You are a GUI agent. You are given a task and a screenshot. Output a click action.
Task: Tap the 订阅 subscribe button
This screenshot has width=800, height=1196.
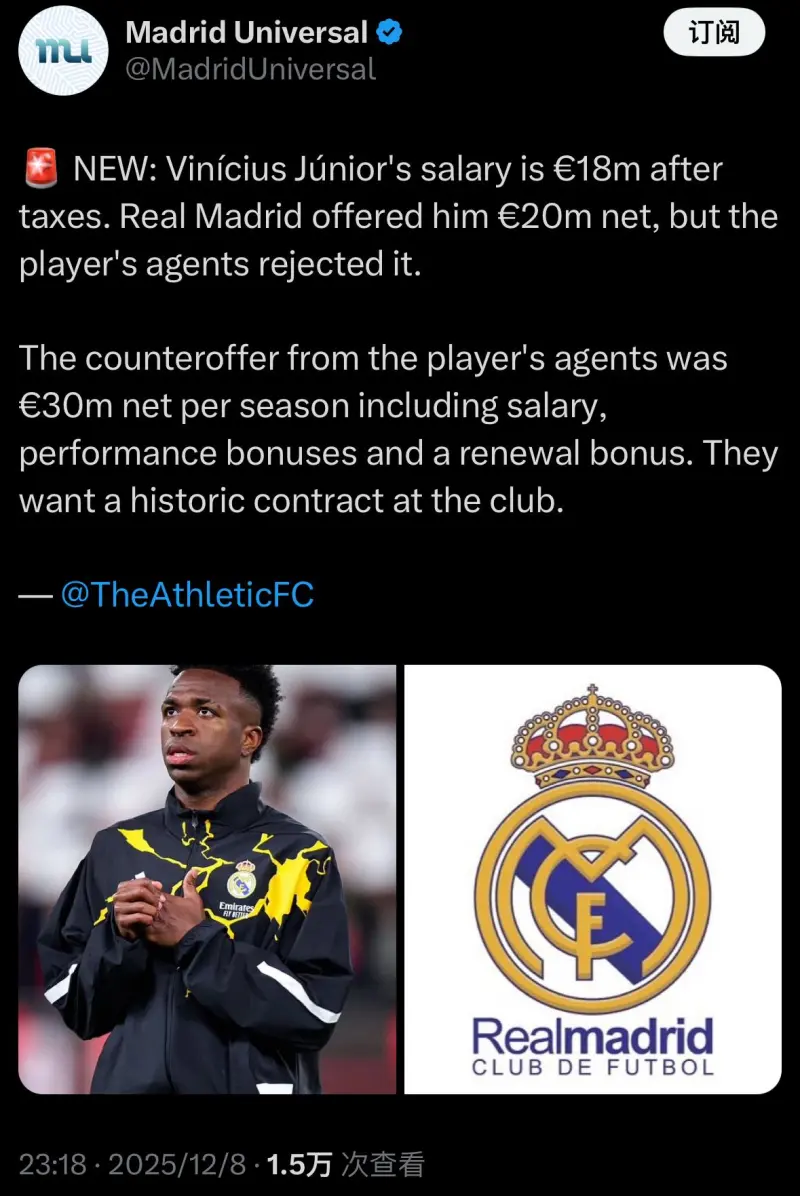pos(714,34)
